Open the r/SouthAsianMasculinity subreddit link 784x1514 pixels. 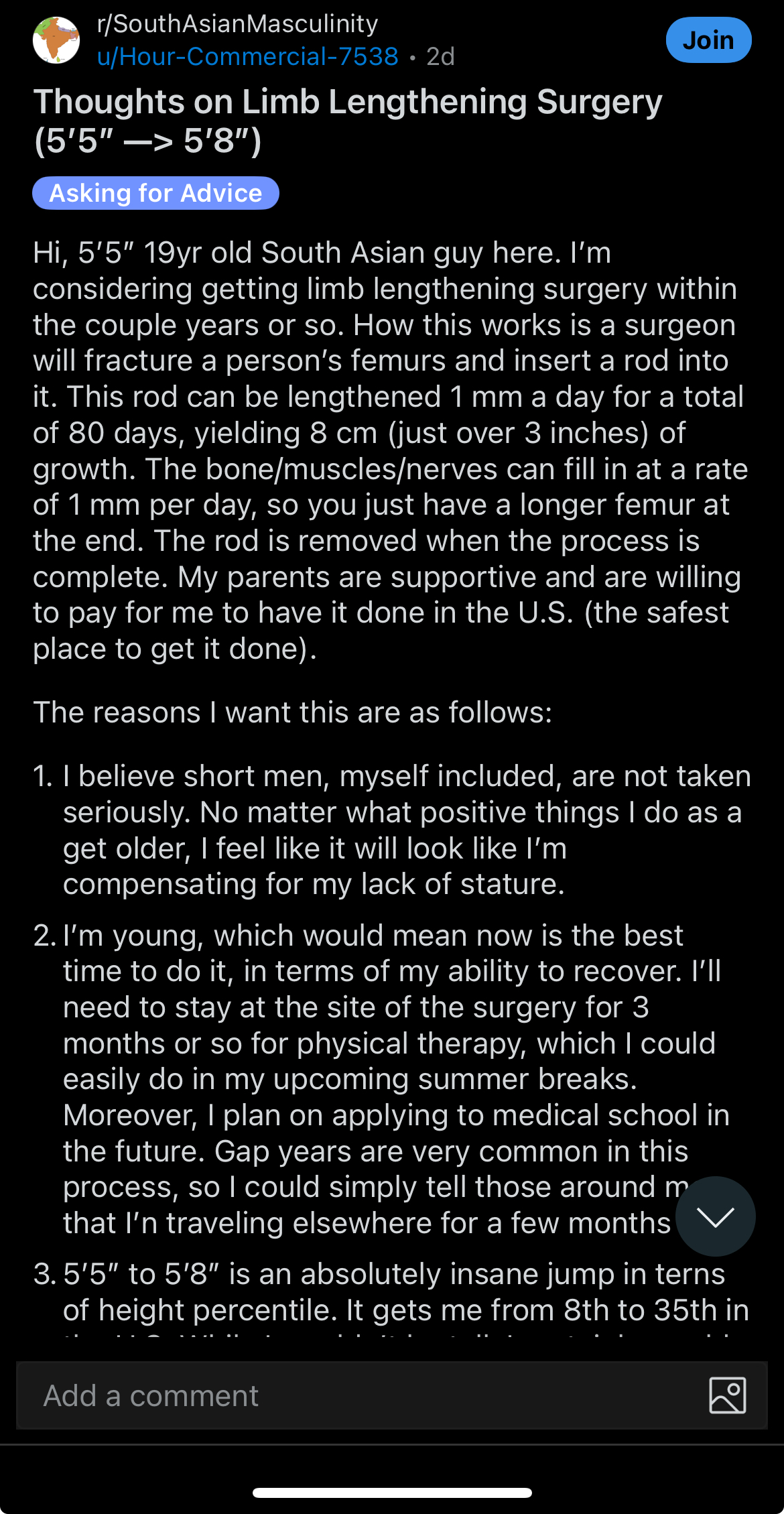[x=237, y=23]
